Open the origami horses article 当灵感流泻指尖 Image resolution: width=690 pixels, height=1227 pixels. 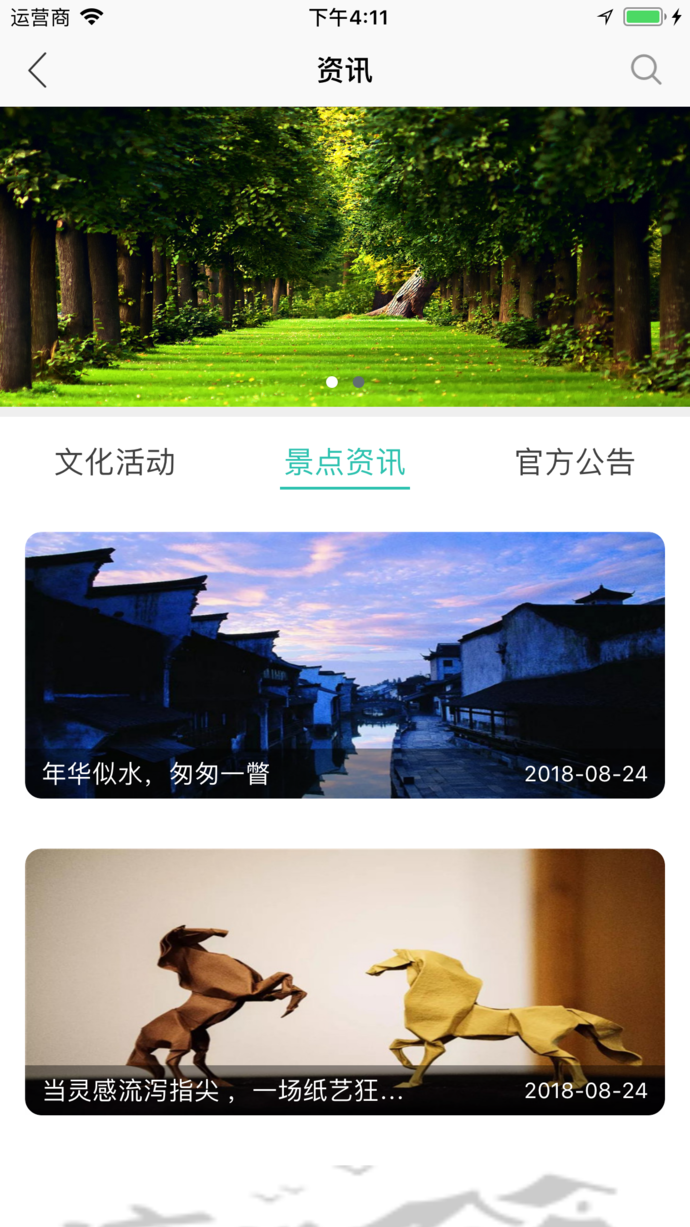345,982
